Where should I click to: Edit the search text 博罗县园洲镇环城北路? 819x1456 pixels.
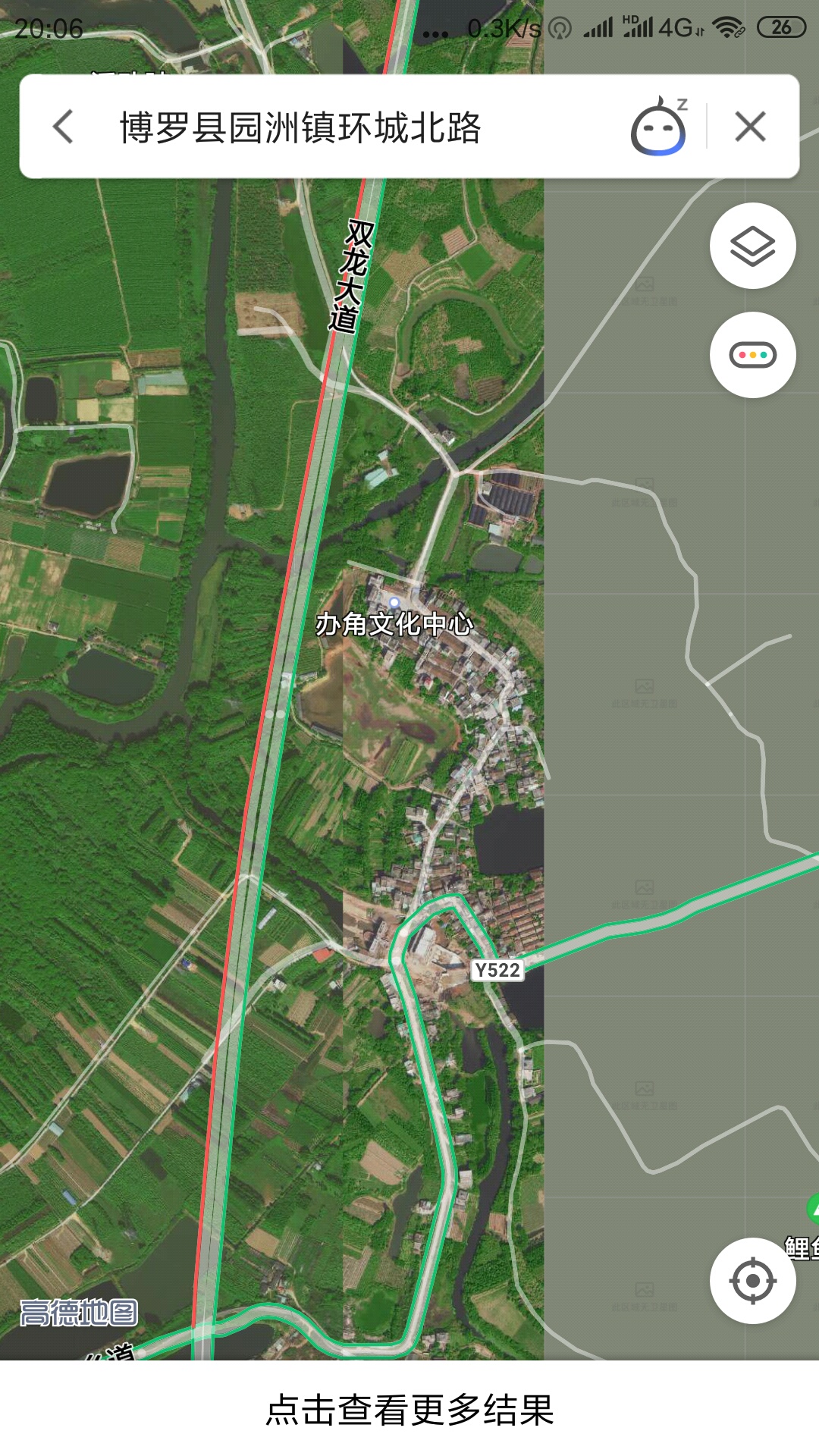tap(300, 127)
